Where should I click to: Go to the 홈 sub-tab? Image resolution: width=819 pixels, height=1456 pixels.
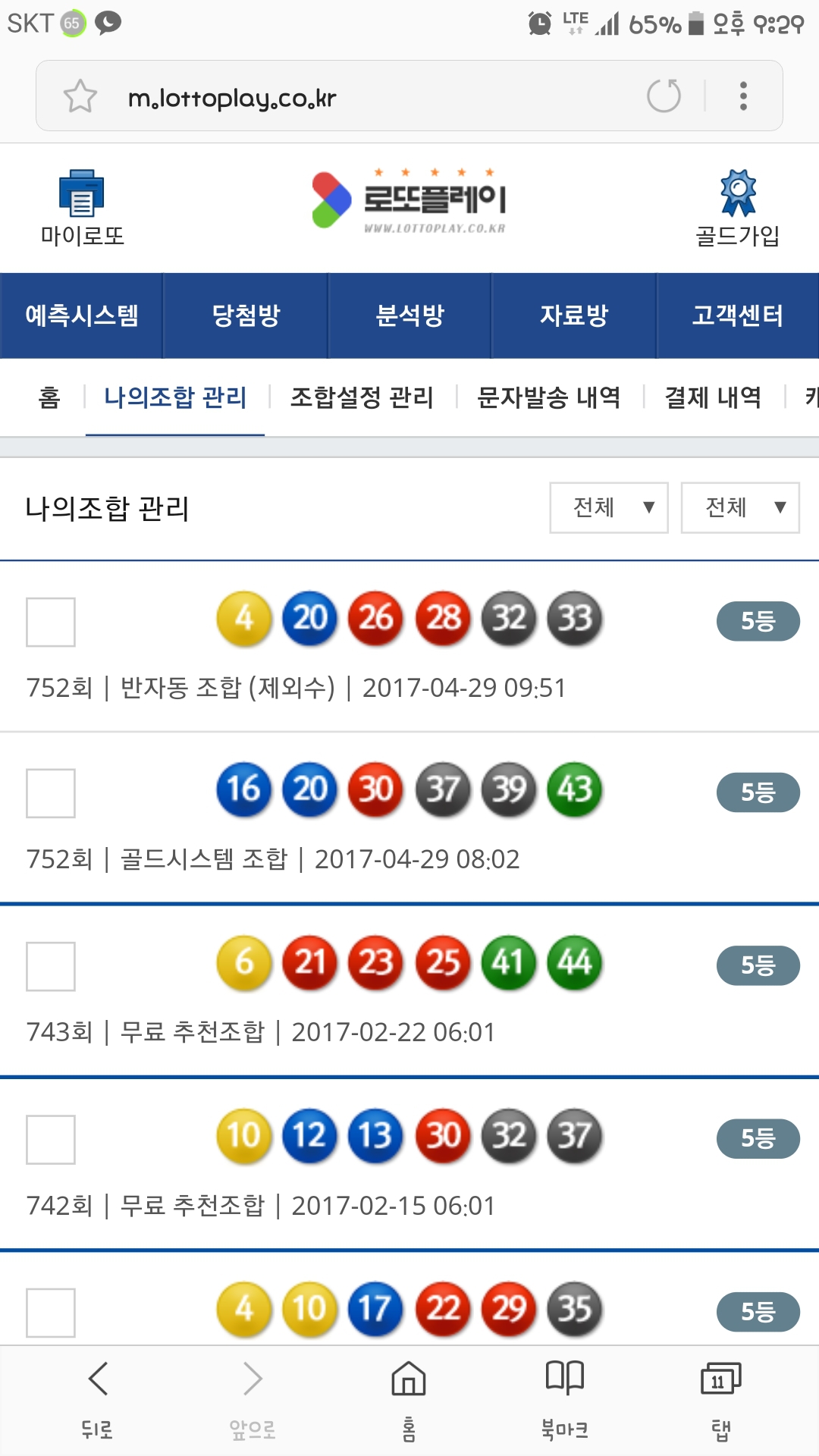(49, 397)
